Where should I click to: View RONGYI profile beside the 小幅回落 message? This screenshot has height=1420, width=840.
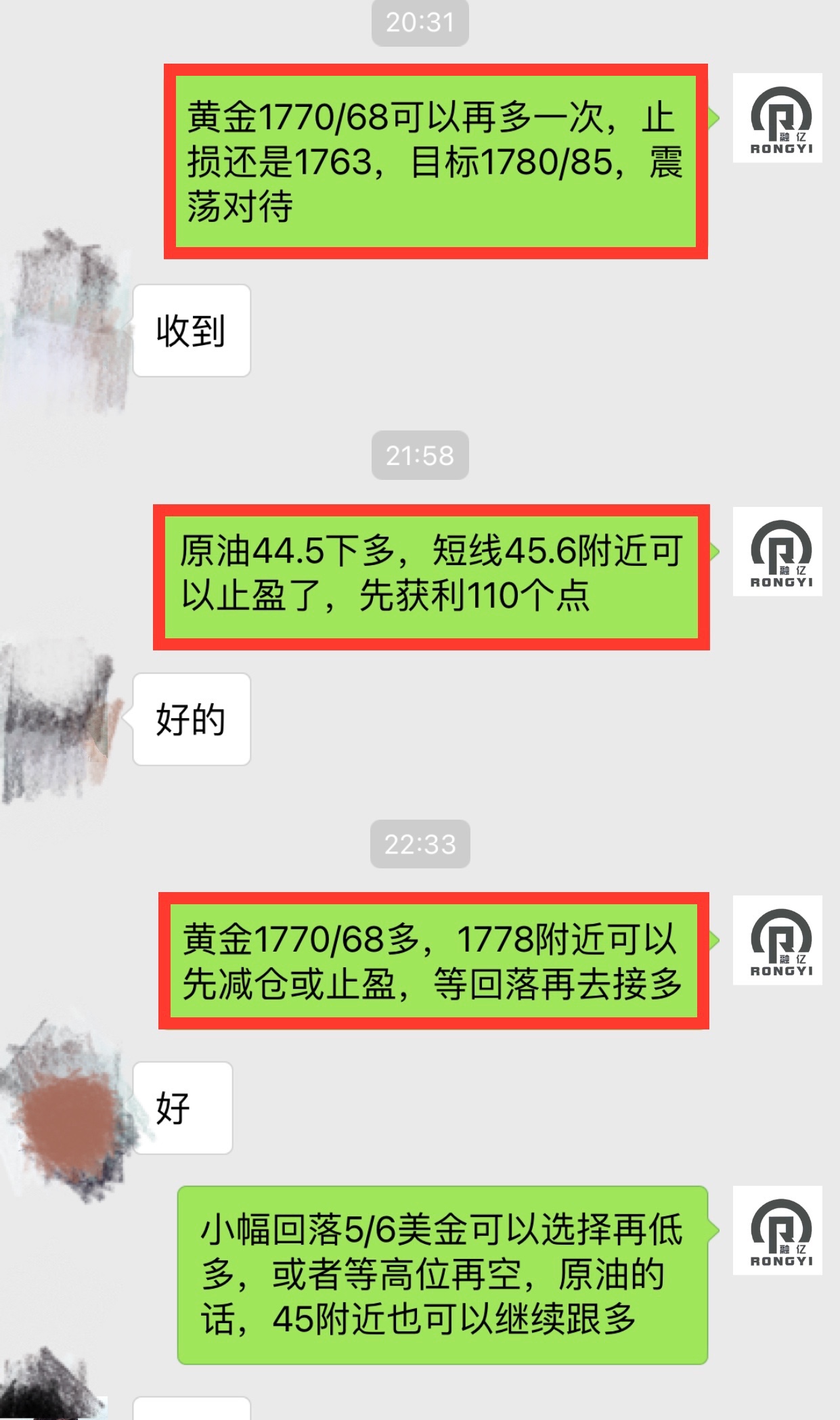[x=777, y=1230]
